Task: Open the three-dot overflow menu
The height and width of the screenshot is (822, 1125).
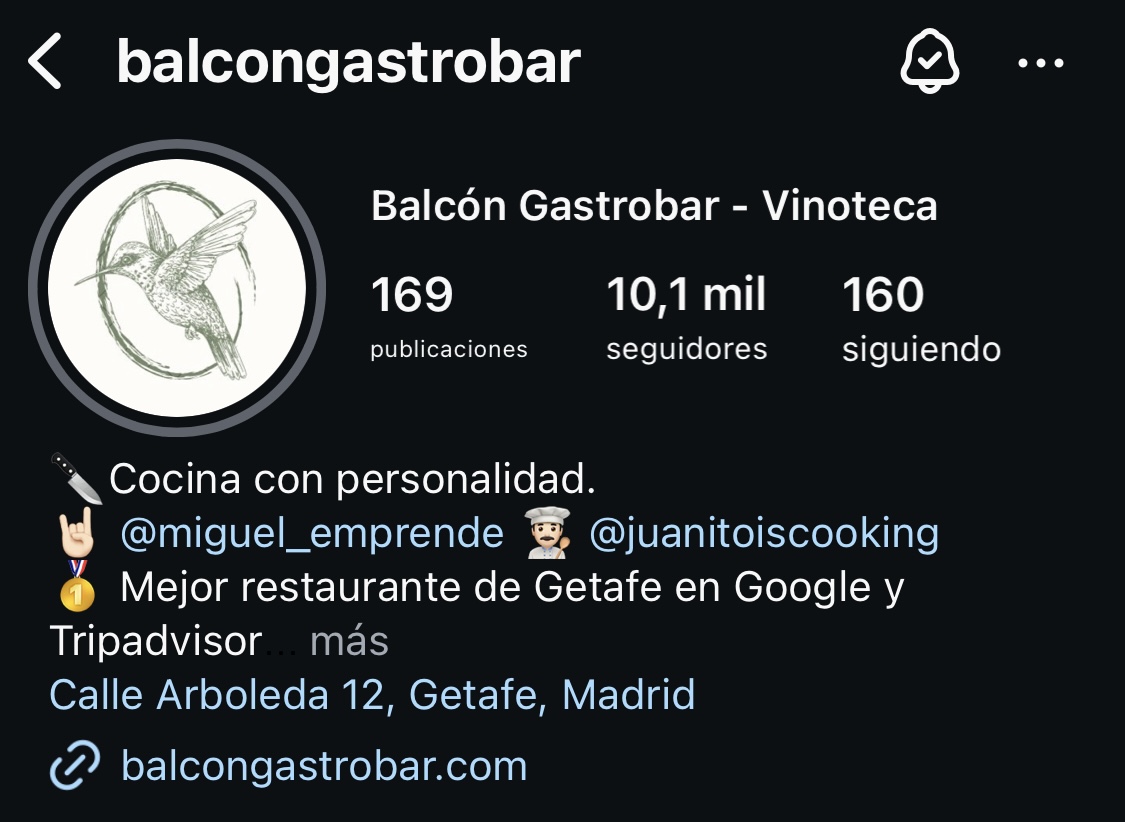Action: pos(1040,63)
